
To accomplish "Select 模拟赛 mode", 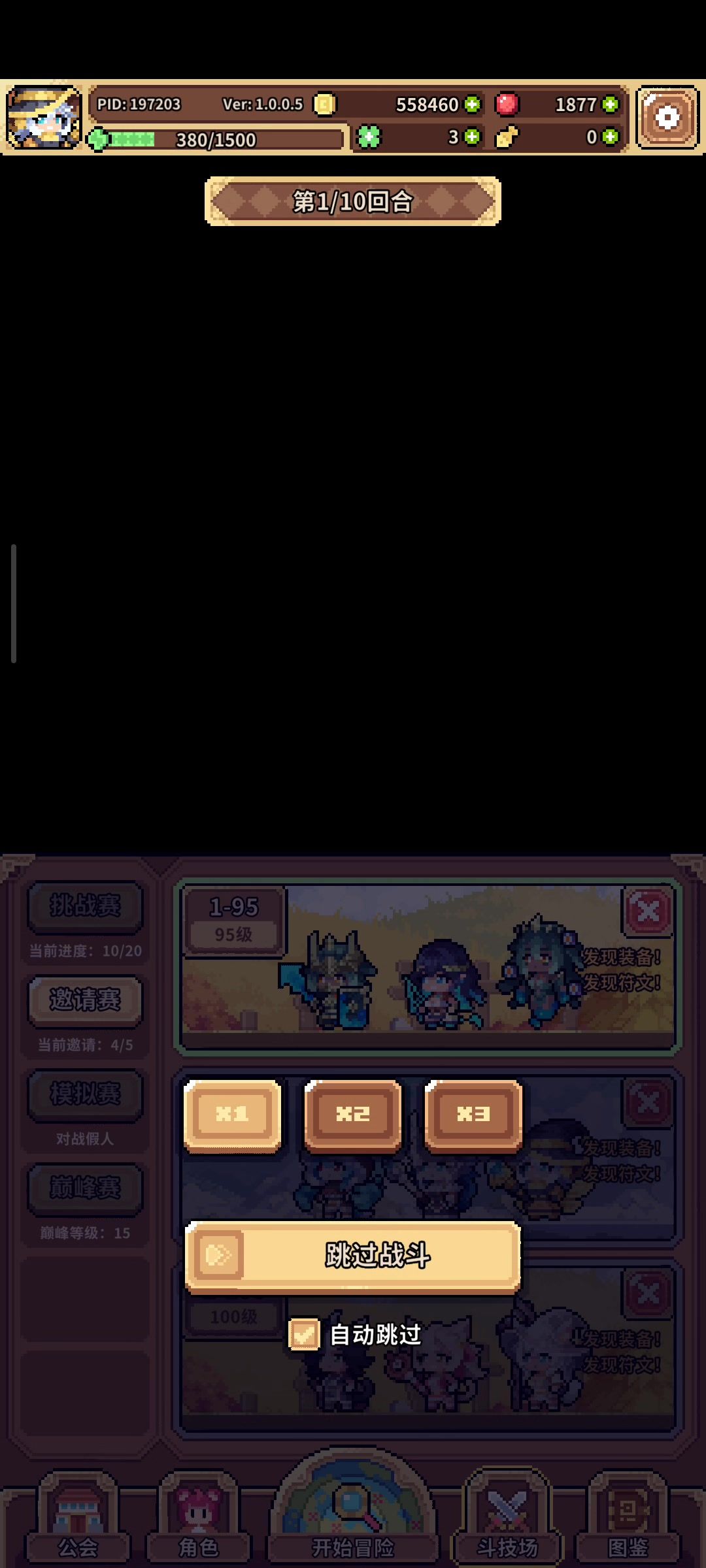I will (85, 1094).
